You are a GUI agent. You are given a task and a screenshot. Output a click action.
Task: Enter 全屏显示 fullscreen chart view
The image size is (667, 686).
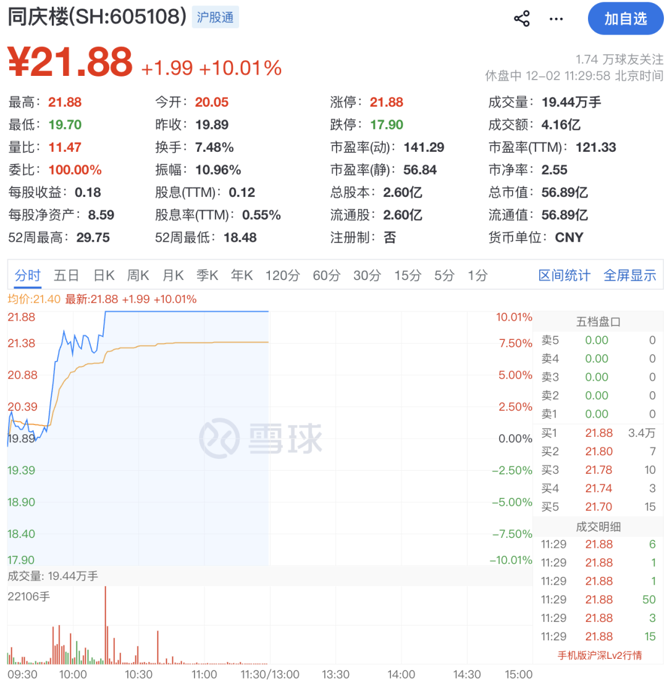pyautogui.click(x=630, y=275)
